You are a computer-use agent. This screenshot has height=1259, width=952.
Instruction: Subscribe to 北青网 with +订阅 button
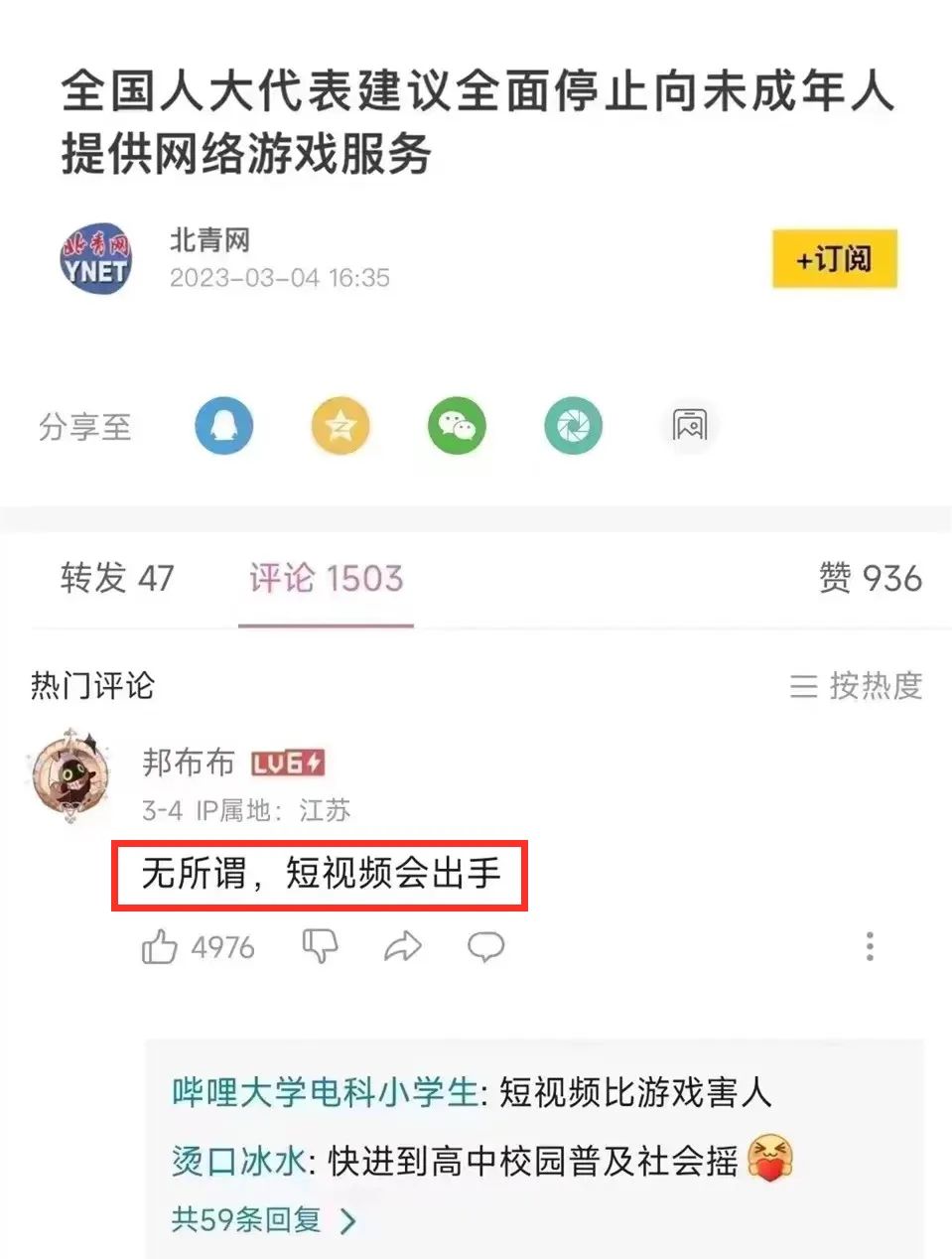tap(834, 259)
